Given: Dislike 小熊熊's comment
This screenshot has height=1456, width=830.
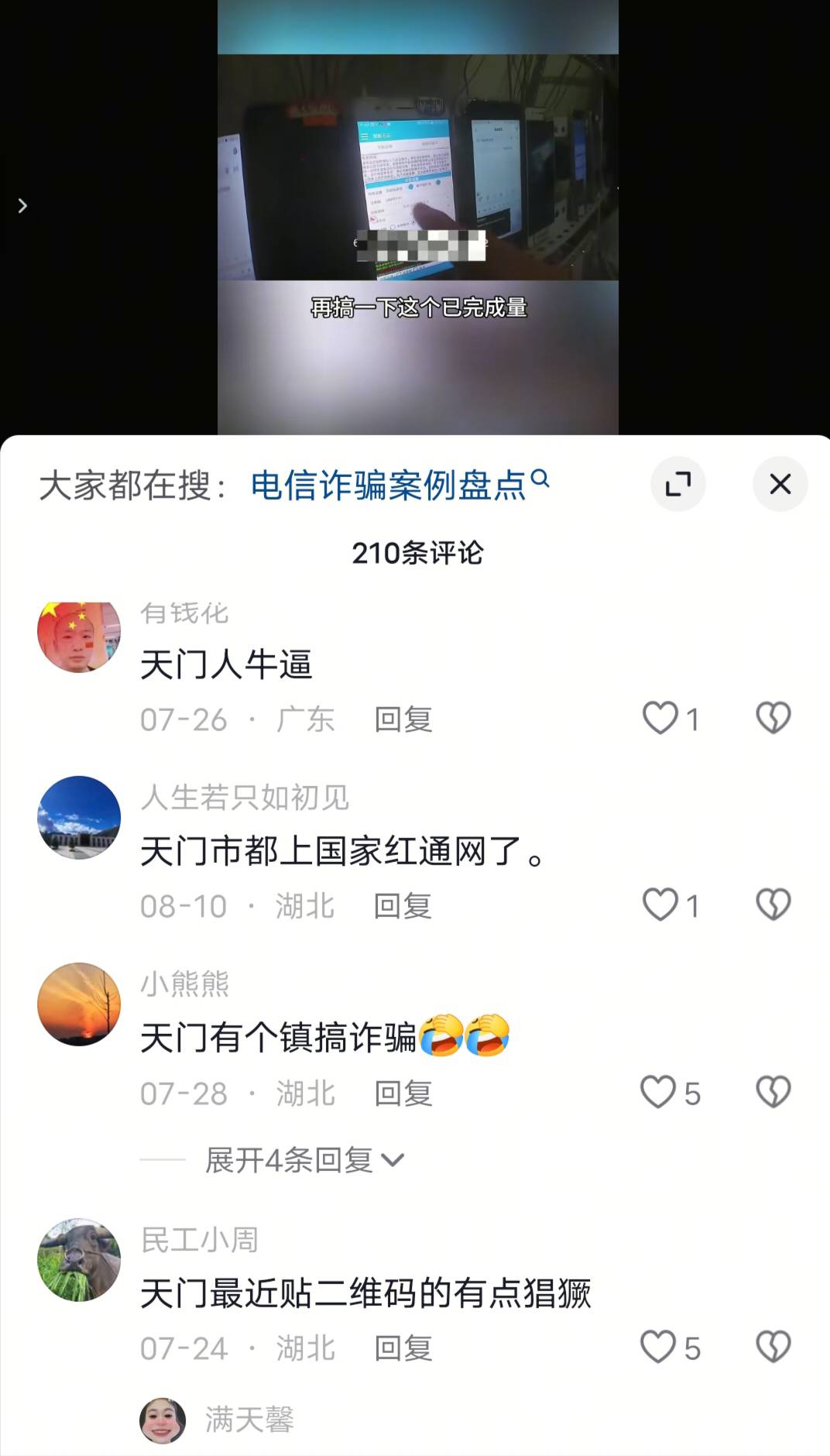Looking at the screenshot, I should [773, 1092].
